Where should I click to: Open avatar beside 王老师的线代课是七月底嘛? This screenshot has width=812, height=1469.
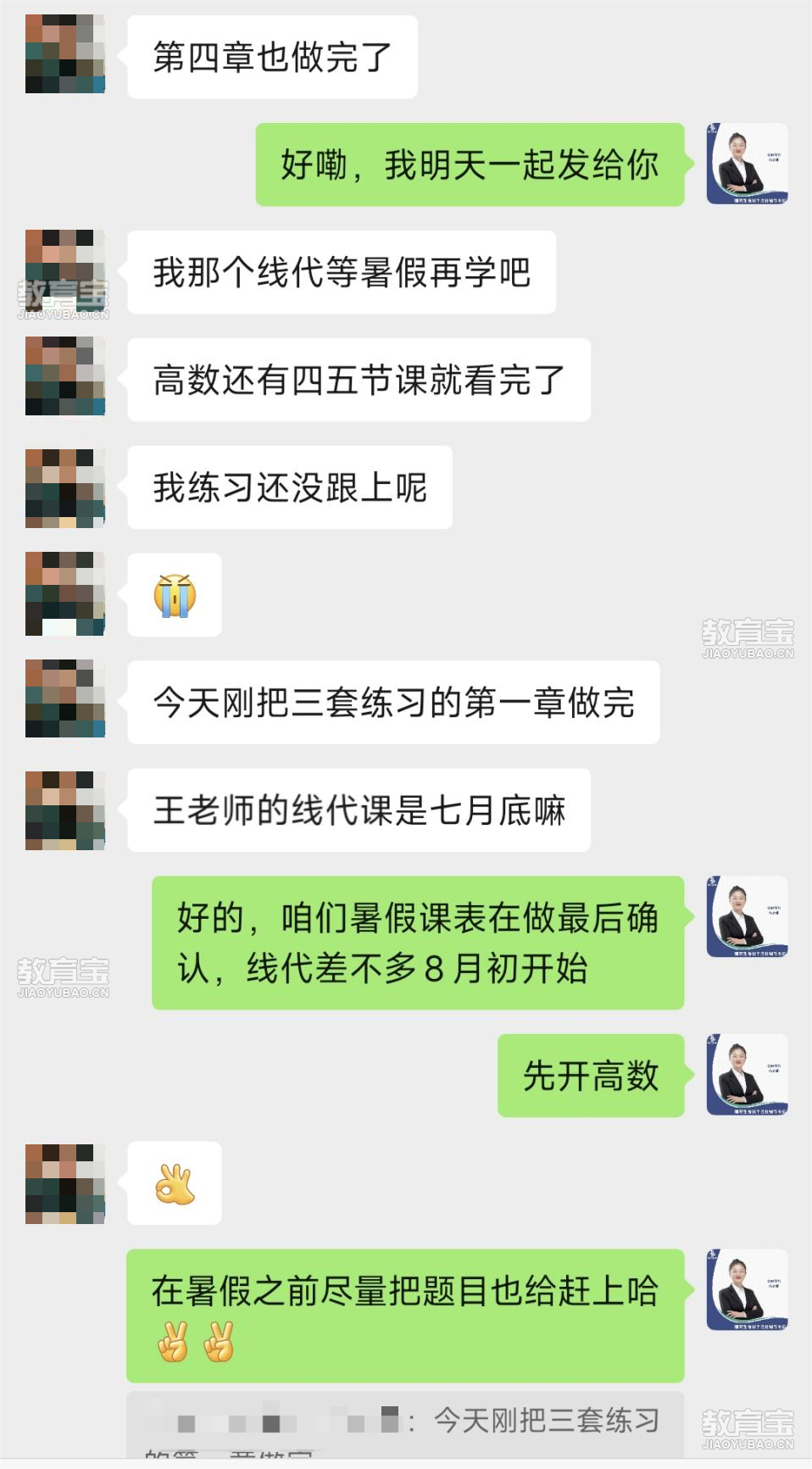click(65, 810)
